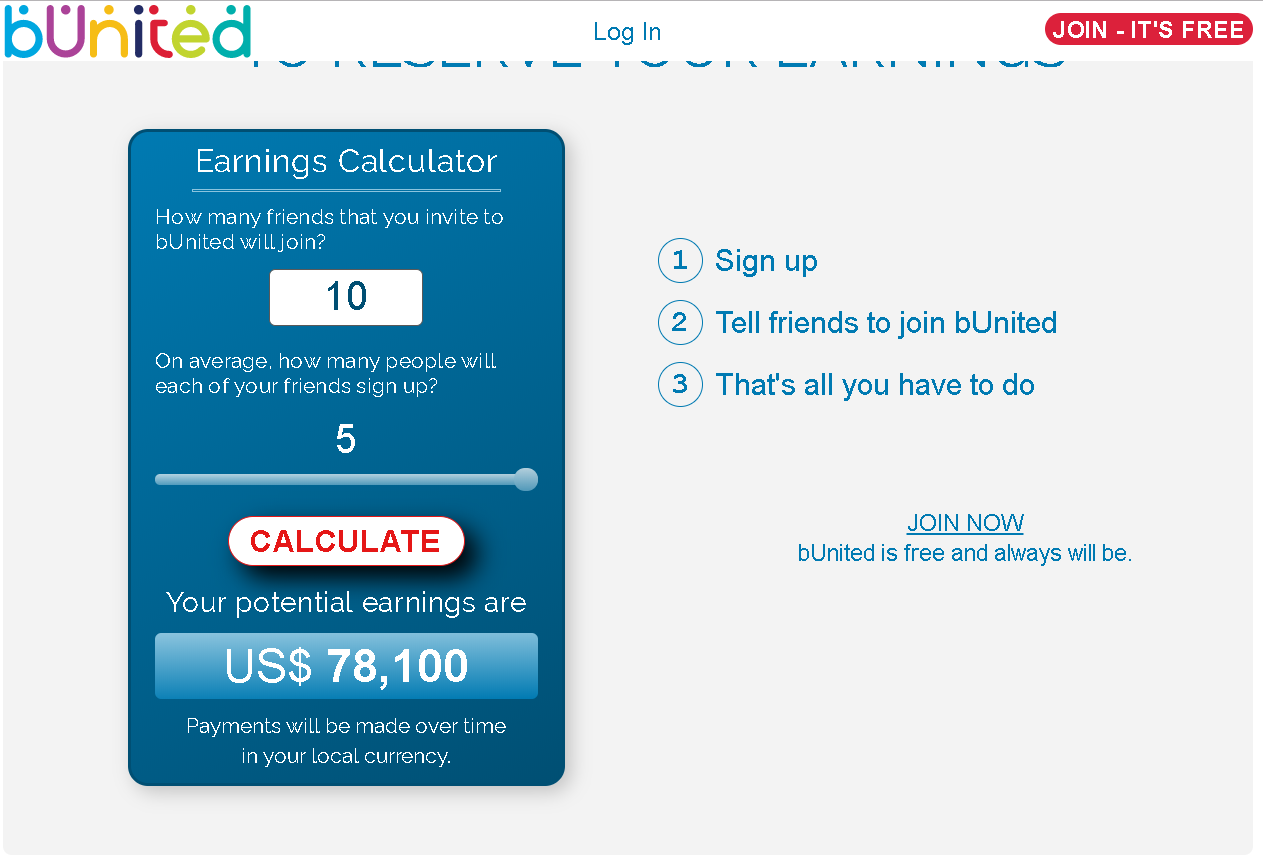The height and width of the screenshot is (863, 1263).
Task: Go to the bUnited home logo
Action: [x=127, y=32]
